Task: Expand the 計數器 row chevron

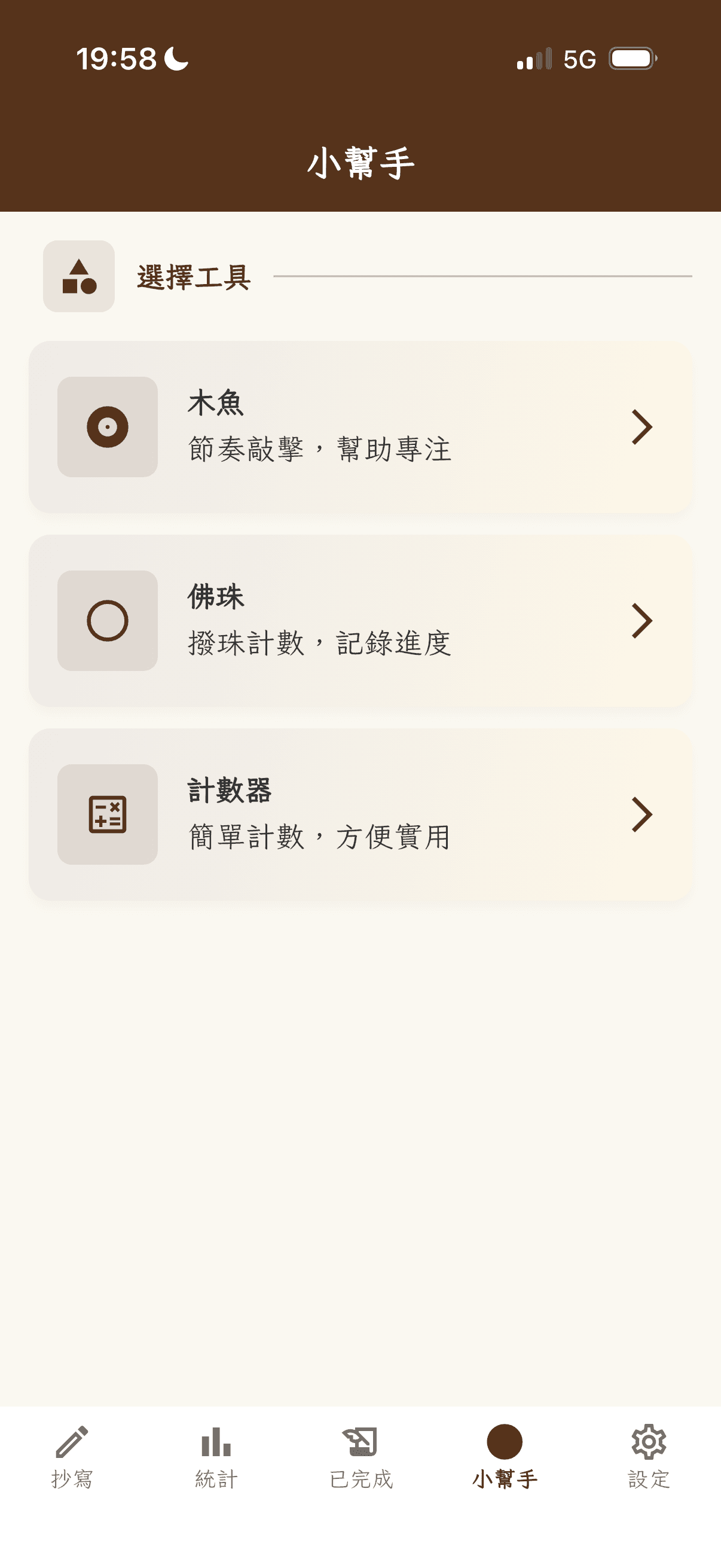Action: (643, 814)
